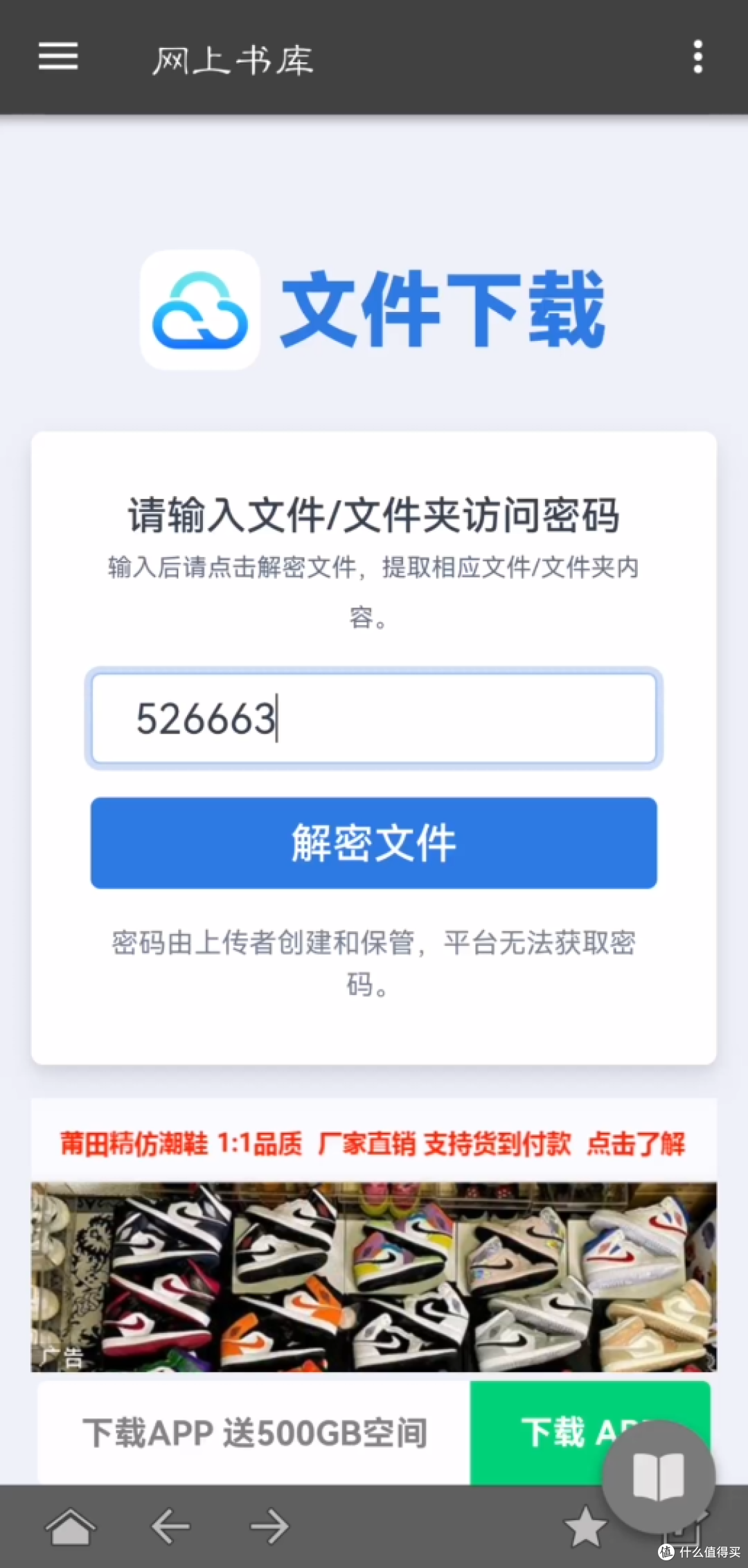748x1568 pixels.
Task: Focus the access password input field
Action: (x=374, y=719)
